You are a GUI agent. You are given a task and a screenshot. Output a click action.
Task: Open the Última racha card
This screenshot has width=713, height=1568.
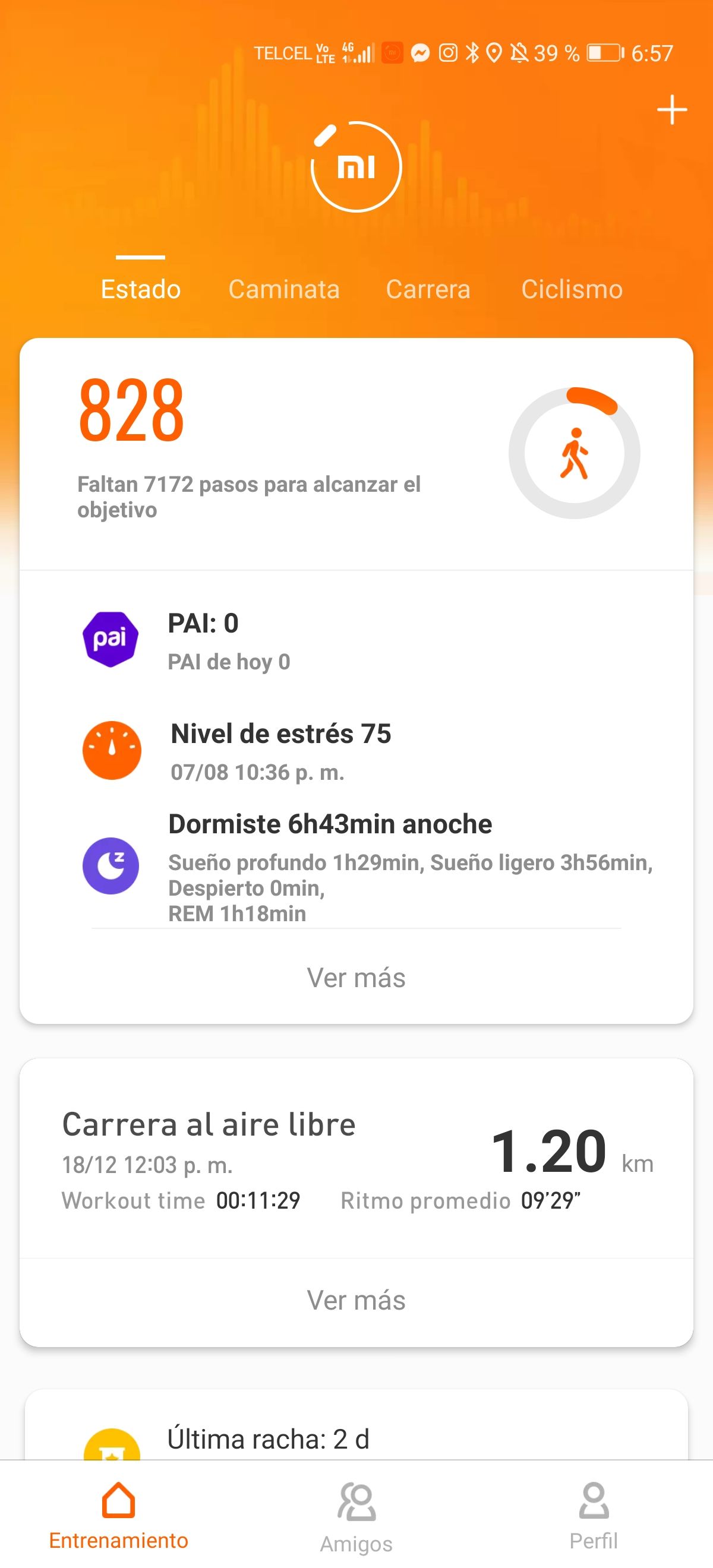pyautogui.click(x=356, y=1425)
